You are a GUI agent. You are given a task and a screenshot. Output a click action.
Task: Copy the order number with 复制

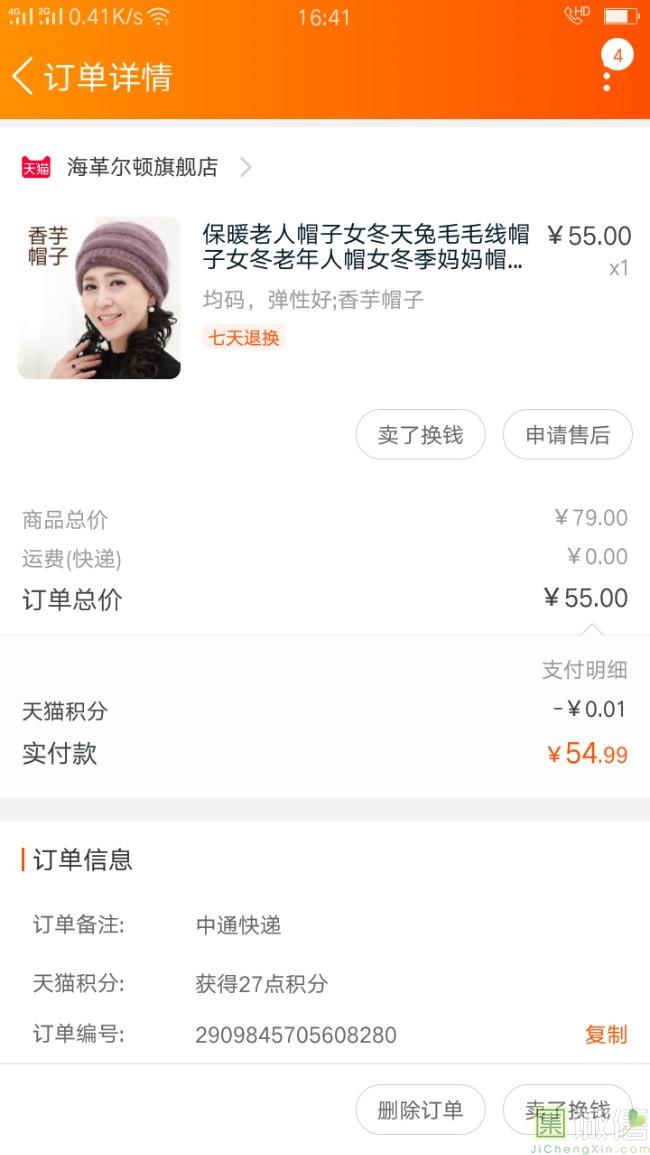pyautogui.click(x=605, y=1034)
